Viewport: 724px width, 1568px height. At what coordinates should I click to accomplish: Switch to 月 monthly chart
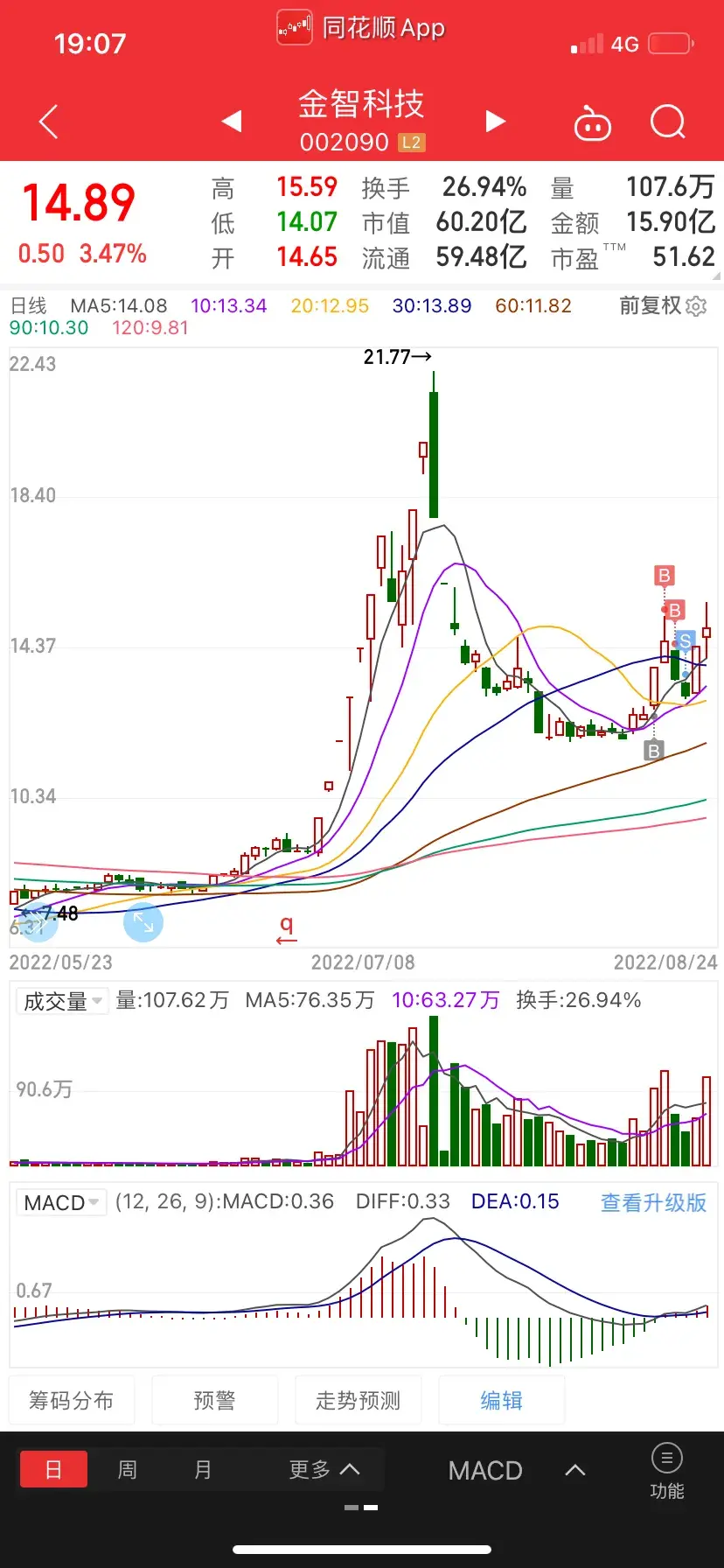pos(203,1469)
